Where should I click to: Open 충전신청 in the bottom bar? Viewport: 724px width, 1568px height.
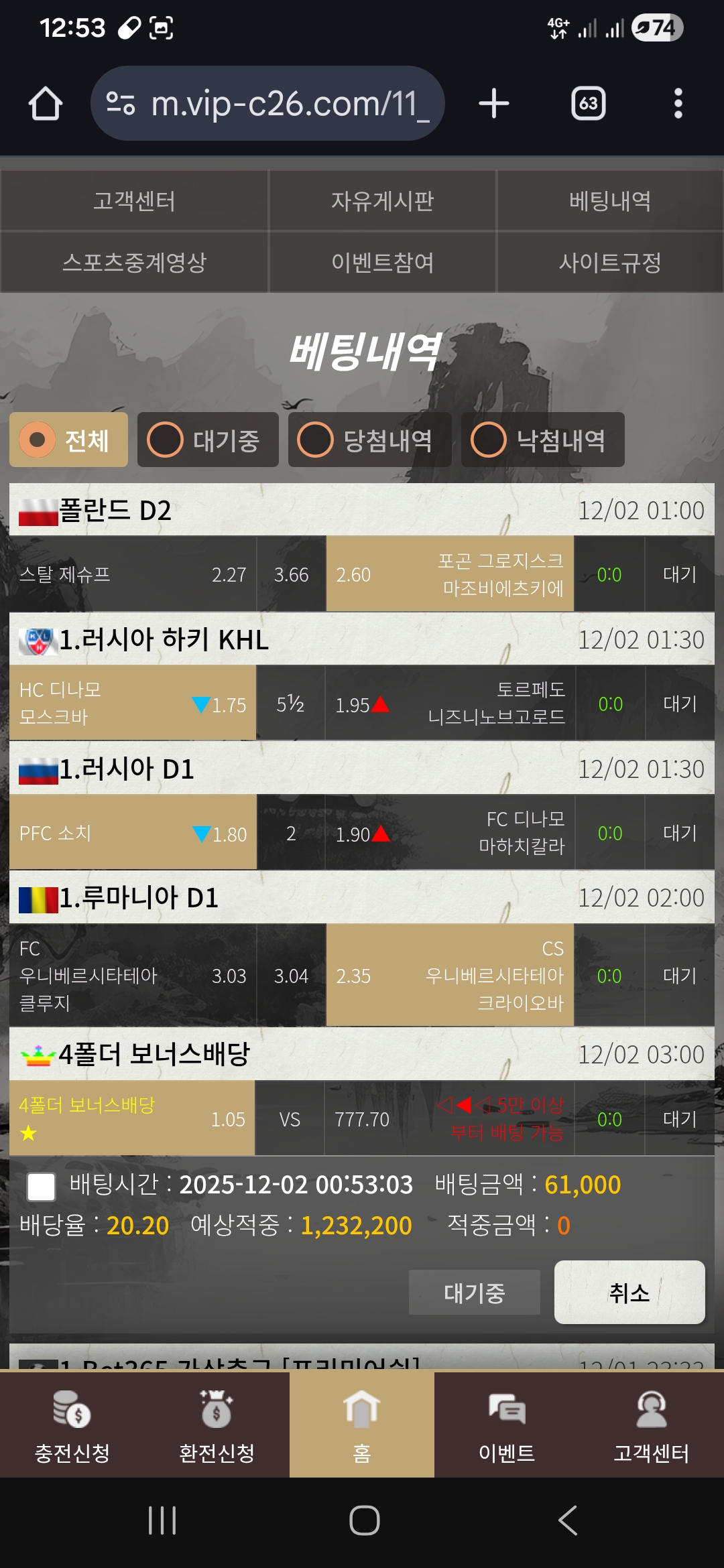[72, 1425]
